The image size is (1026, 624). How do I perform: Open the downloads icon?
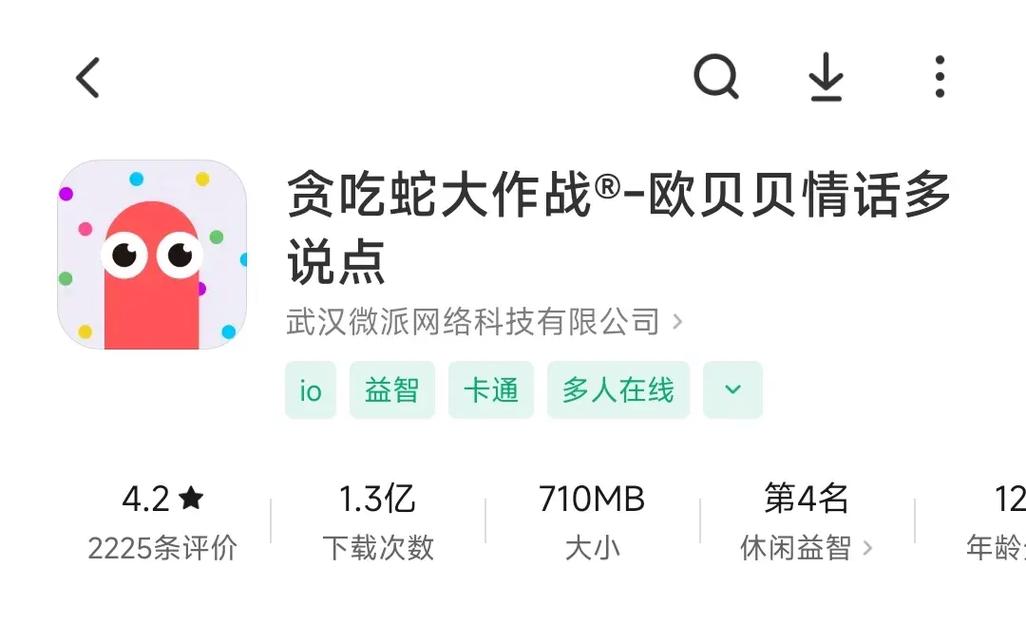tap(826, 77)
